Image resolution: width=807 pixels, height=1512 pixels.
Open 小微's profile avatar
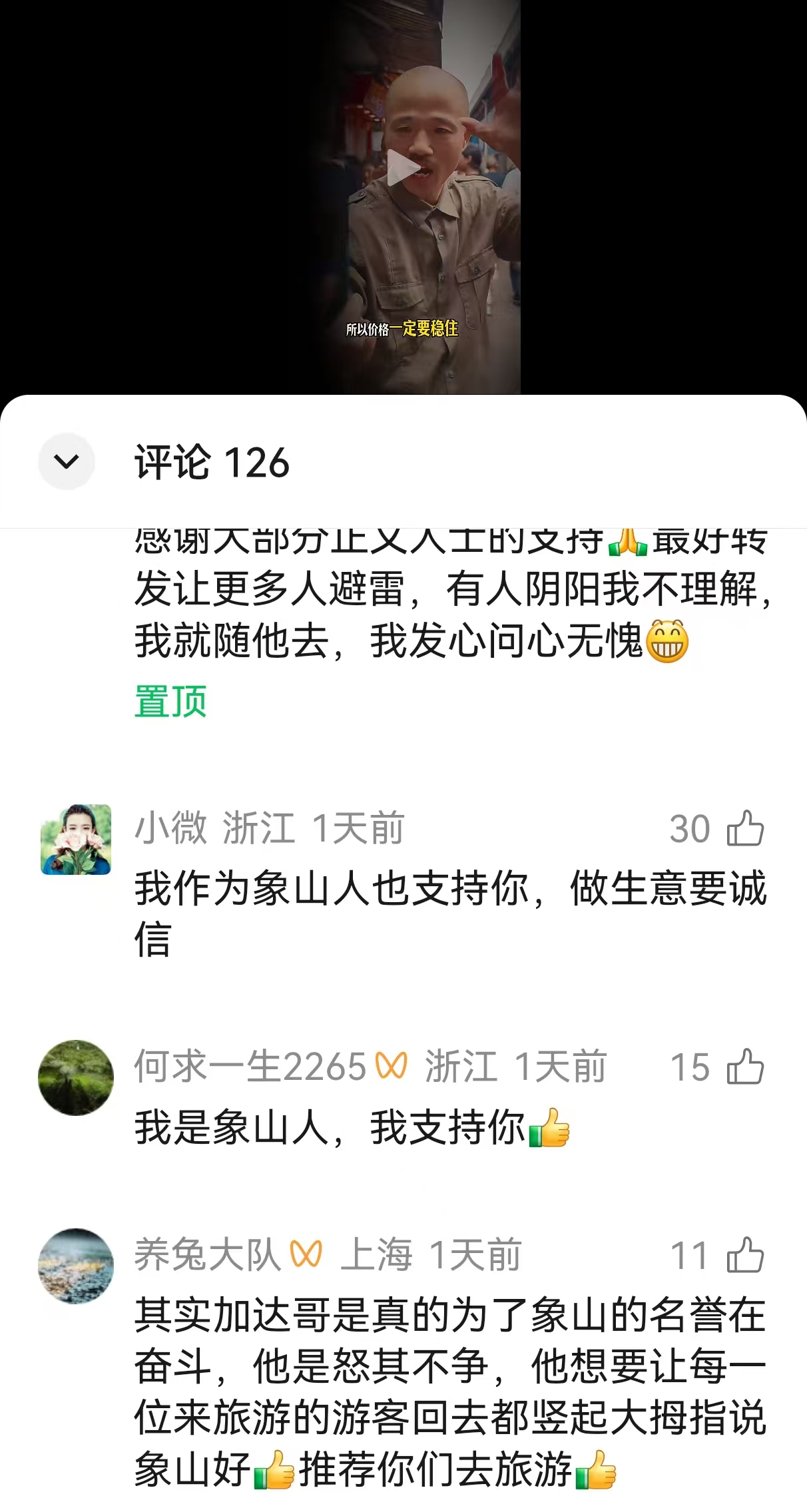[76, 839]
